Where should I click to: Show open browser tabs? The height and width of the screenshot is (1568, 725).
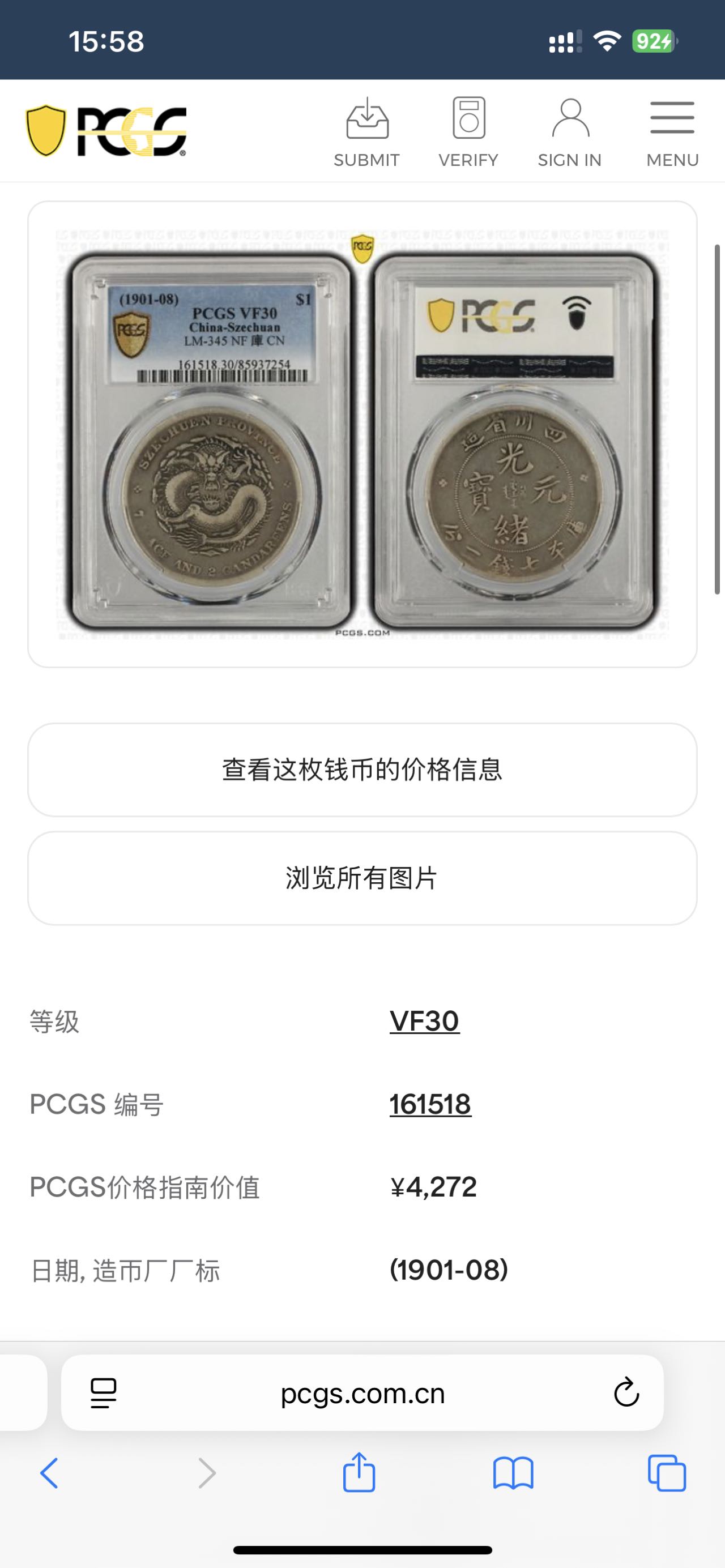tap(667, 1473)
